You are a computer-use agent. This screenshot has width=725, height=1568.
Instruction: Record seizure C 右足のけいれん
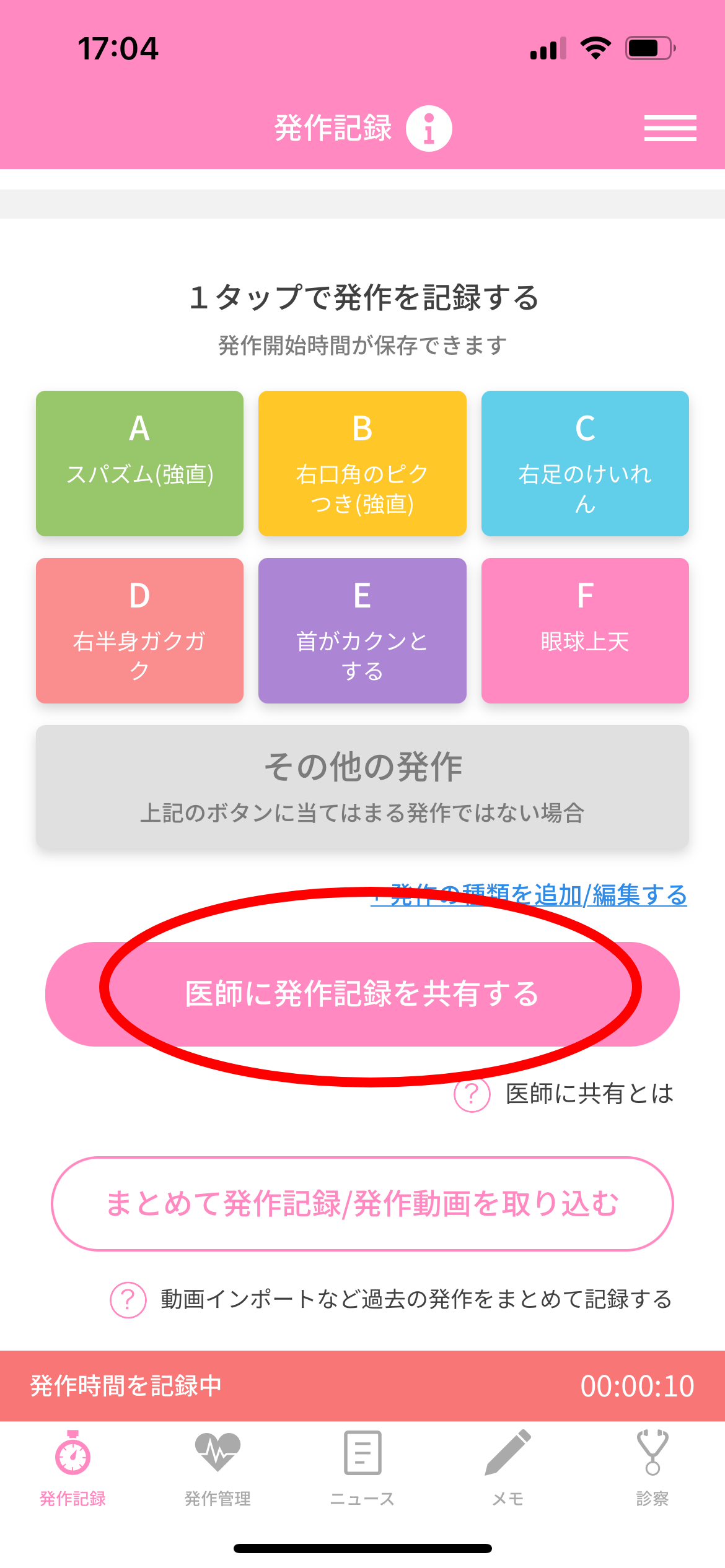coord(585,463)
